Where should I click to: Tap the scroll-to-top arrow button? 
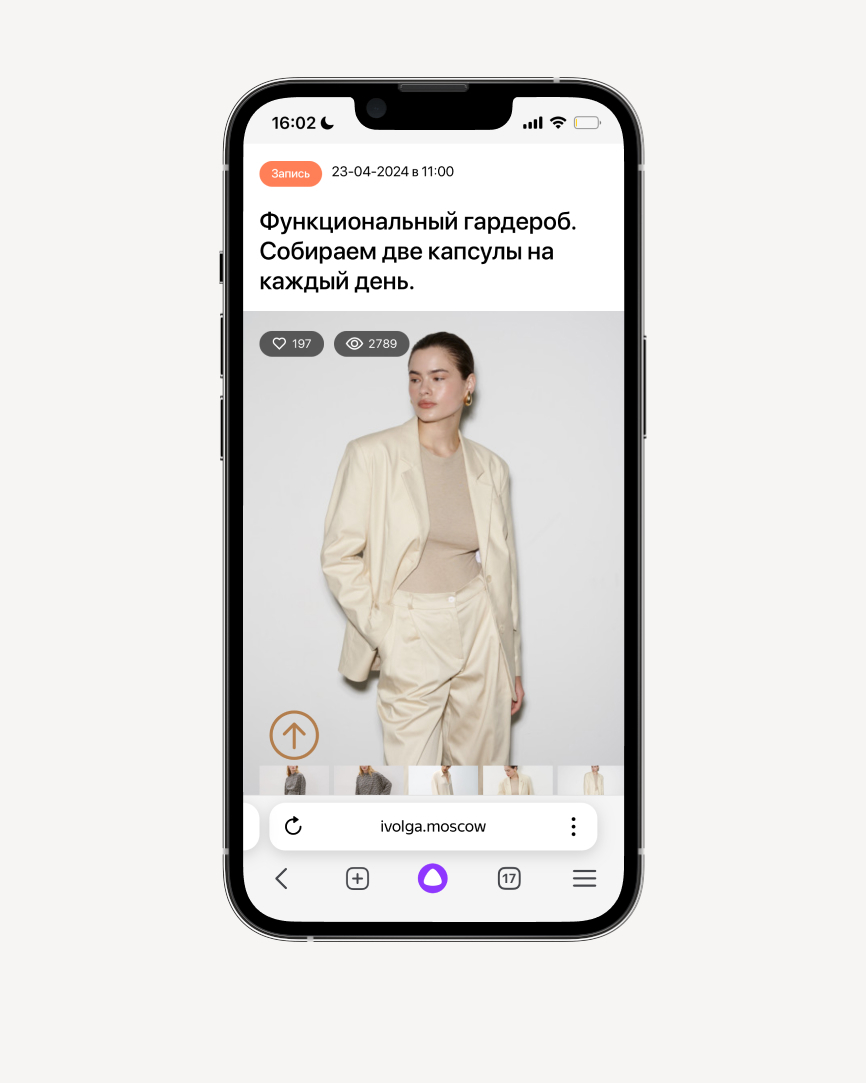click(x=294, y=736)
